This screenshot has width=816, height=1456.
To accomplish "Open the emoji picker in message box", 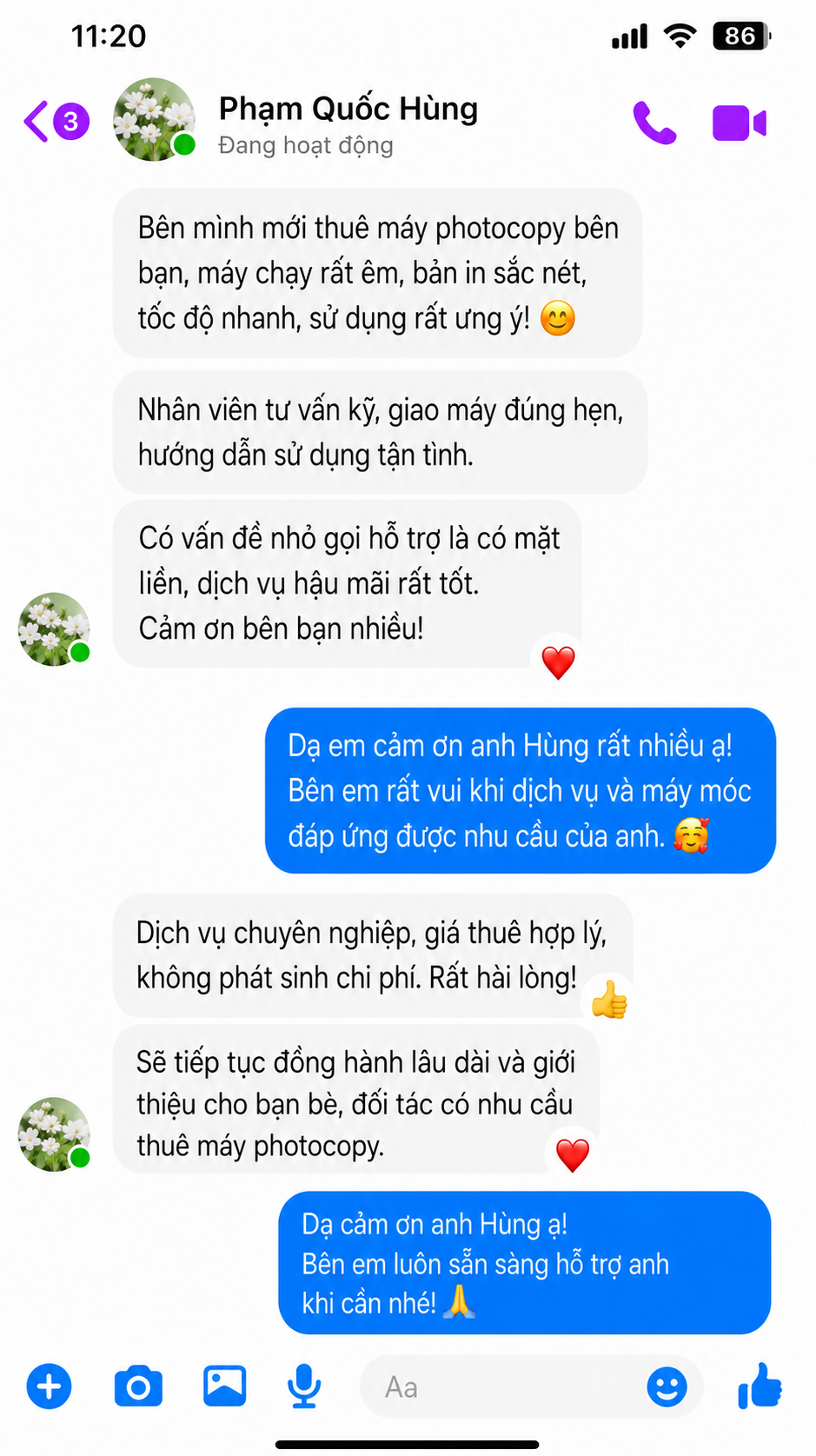I will pyautogui.click(x=667, y=1386).
